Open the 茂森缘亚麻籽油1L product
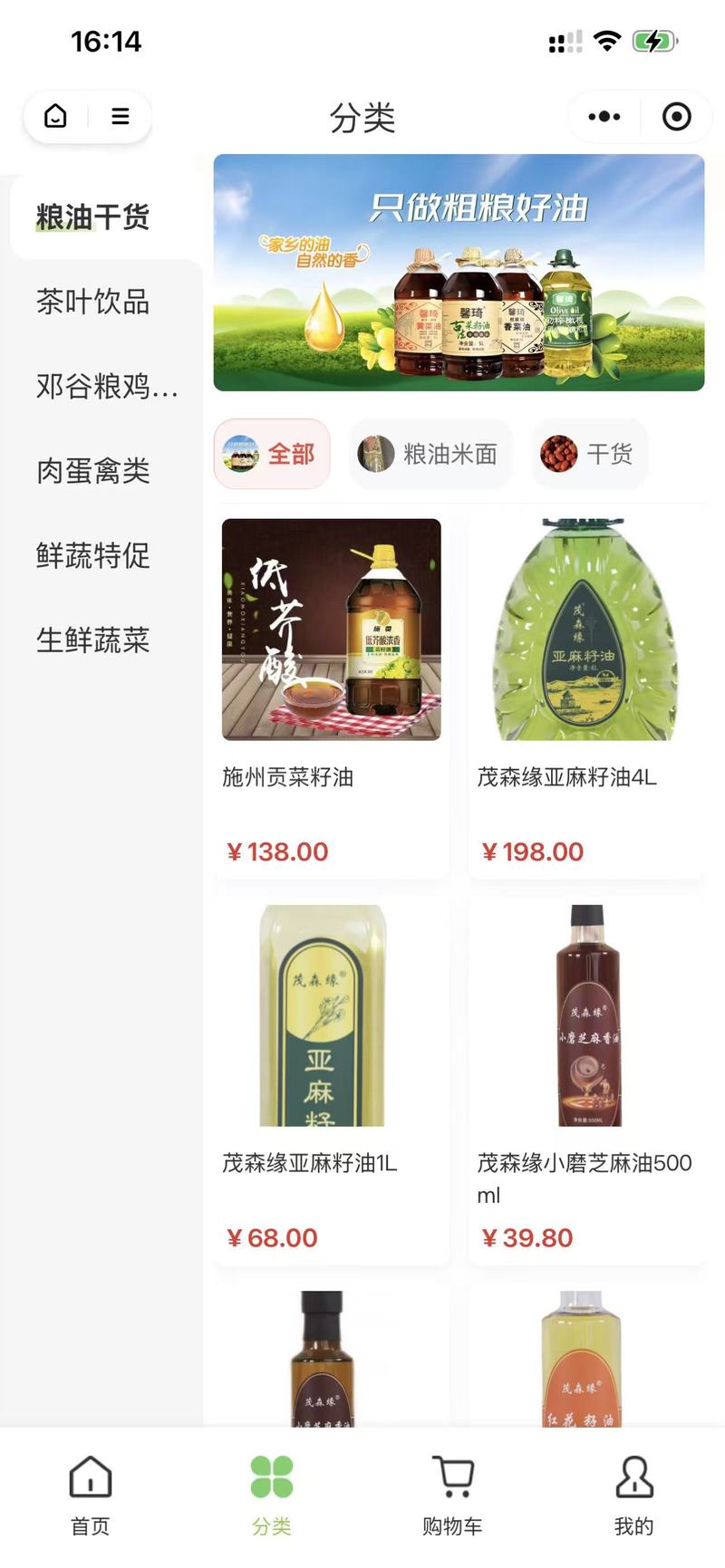This screenshot has height=1568, width=725. 332,1081
